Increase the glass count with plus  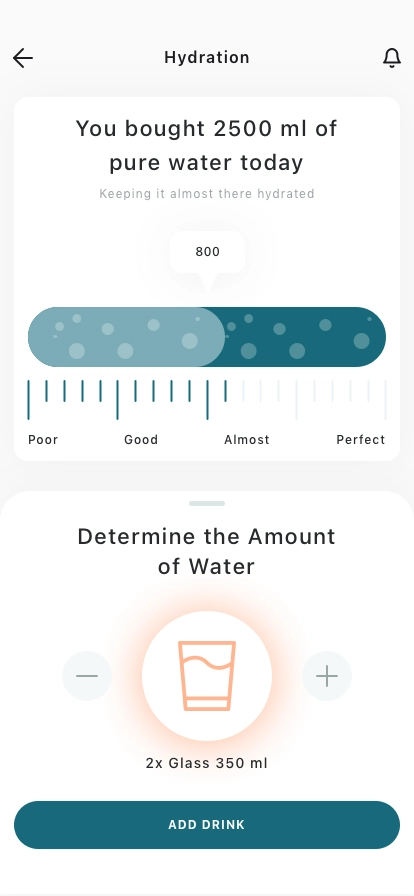coord(327,676)
